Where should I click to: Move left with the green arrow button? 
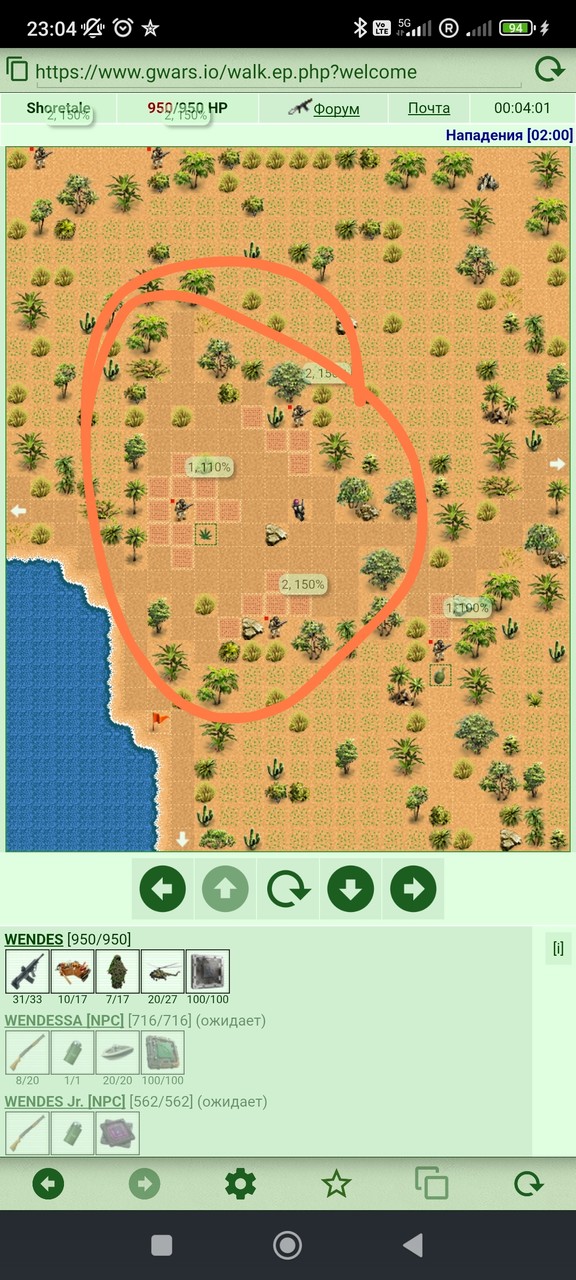[x=163, y=888]
